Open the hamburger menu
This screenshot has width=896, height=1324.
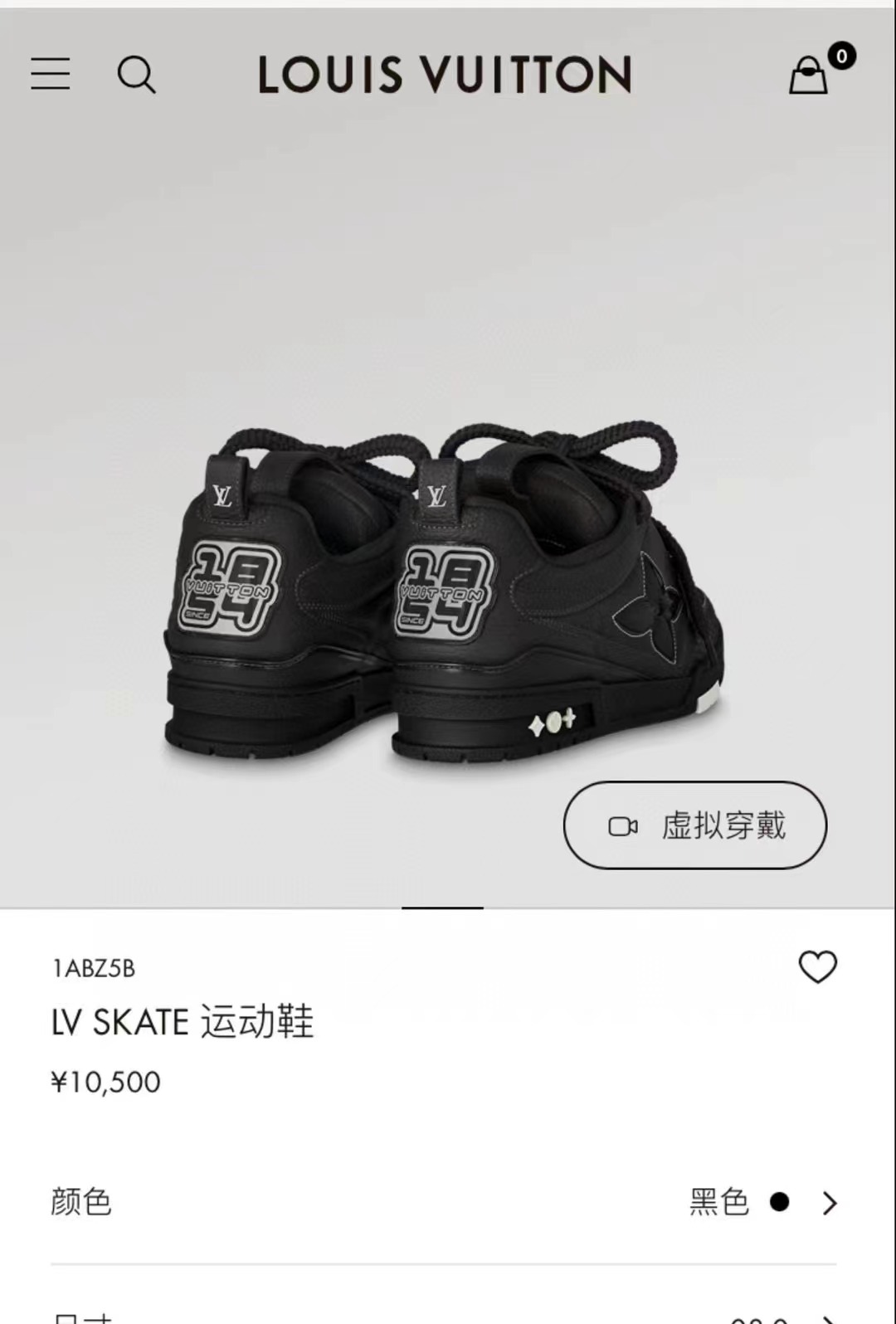click(x=51, y=74)
